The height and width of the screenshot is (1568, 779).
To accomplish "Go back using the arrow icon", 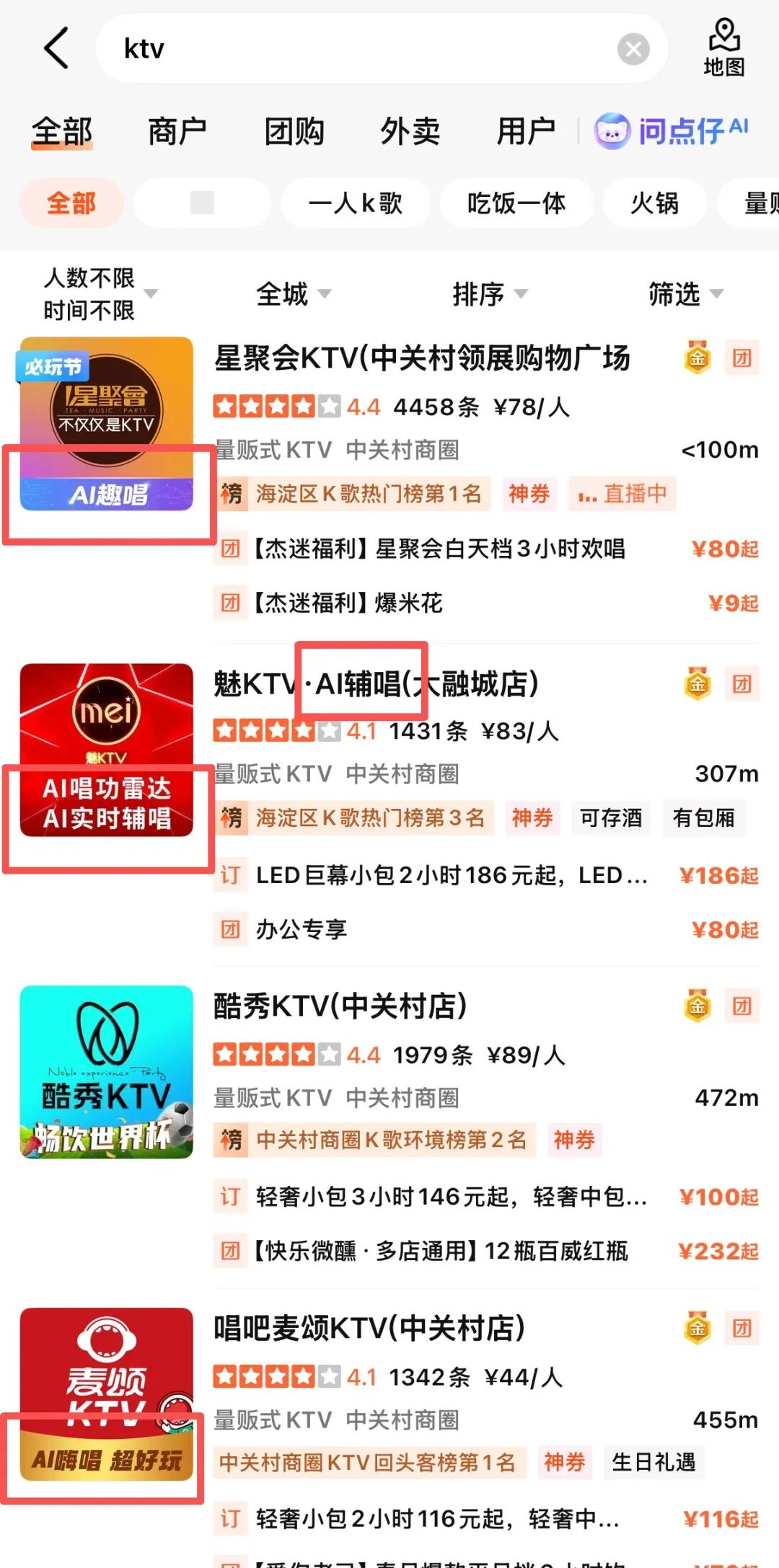I will (x=57, y=48).
